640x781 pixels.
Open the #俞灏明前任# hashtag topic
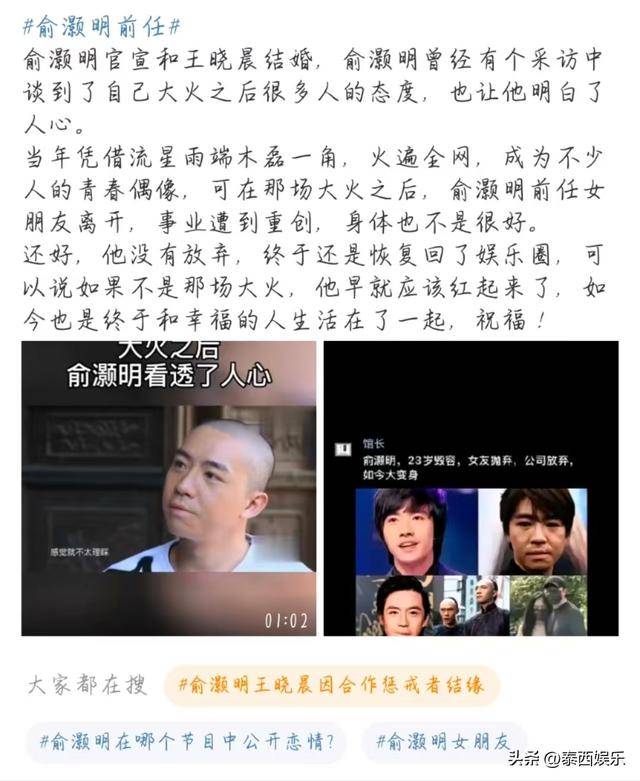101,24
